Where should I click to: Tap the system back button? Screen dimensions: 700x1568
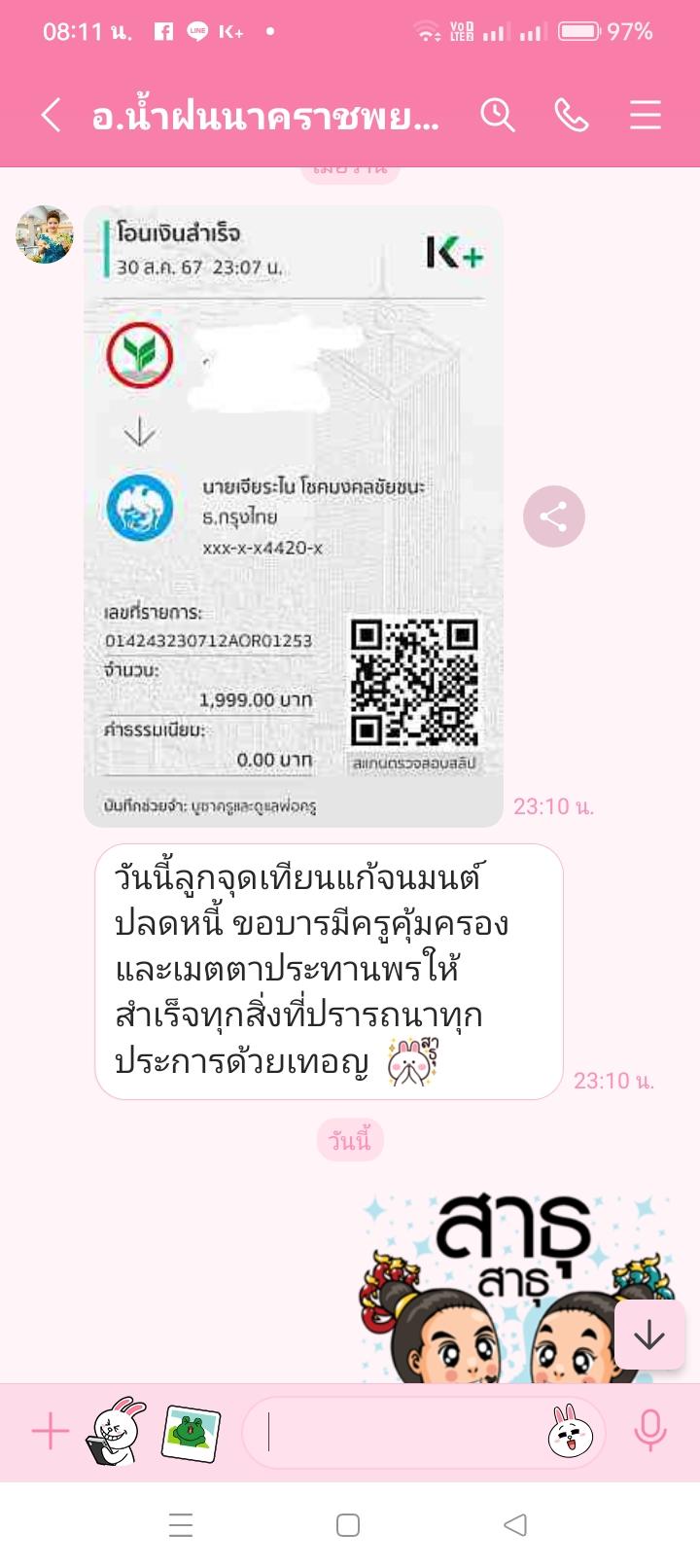515,1525
